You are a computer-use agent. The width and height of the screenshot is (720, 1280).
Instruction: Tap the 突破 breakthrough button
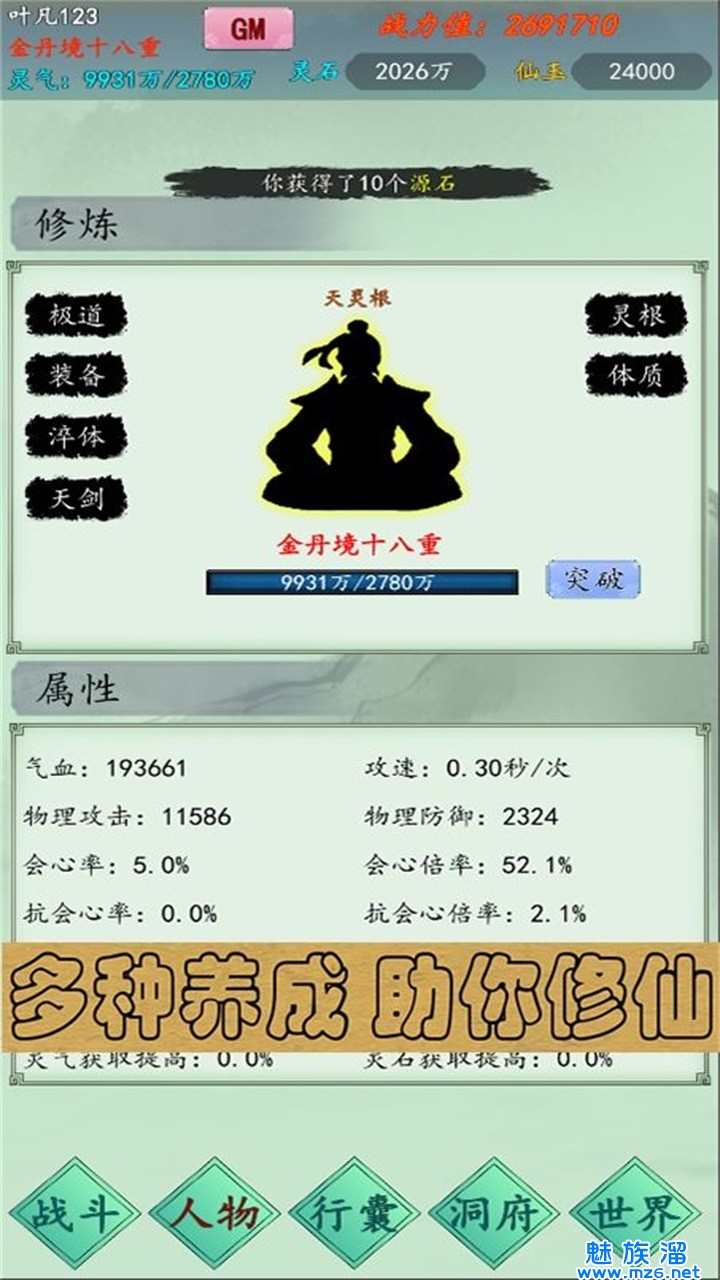click(x=593, y=580)
